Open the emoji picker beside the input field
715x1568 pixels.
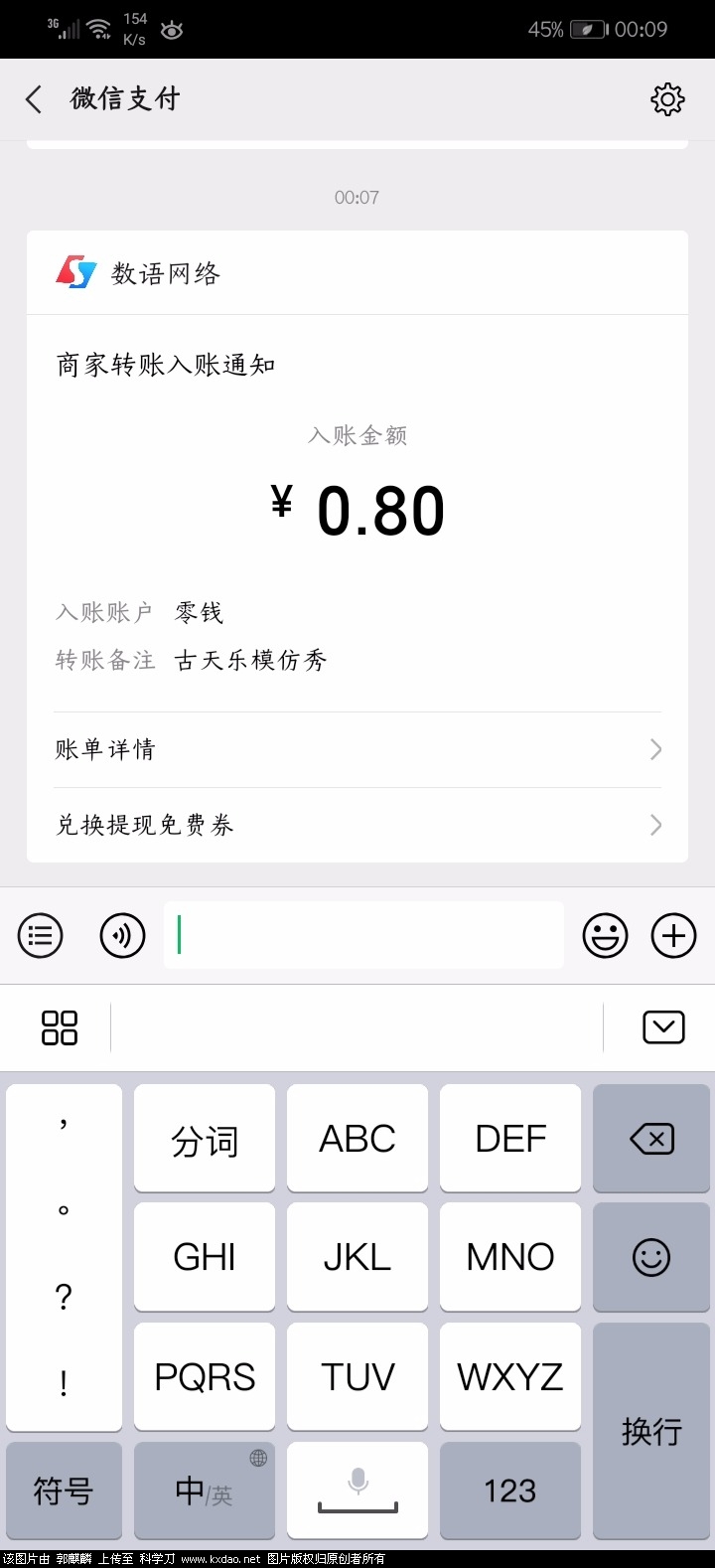(605, 935)
